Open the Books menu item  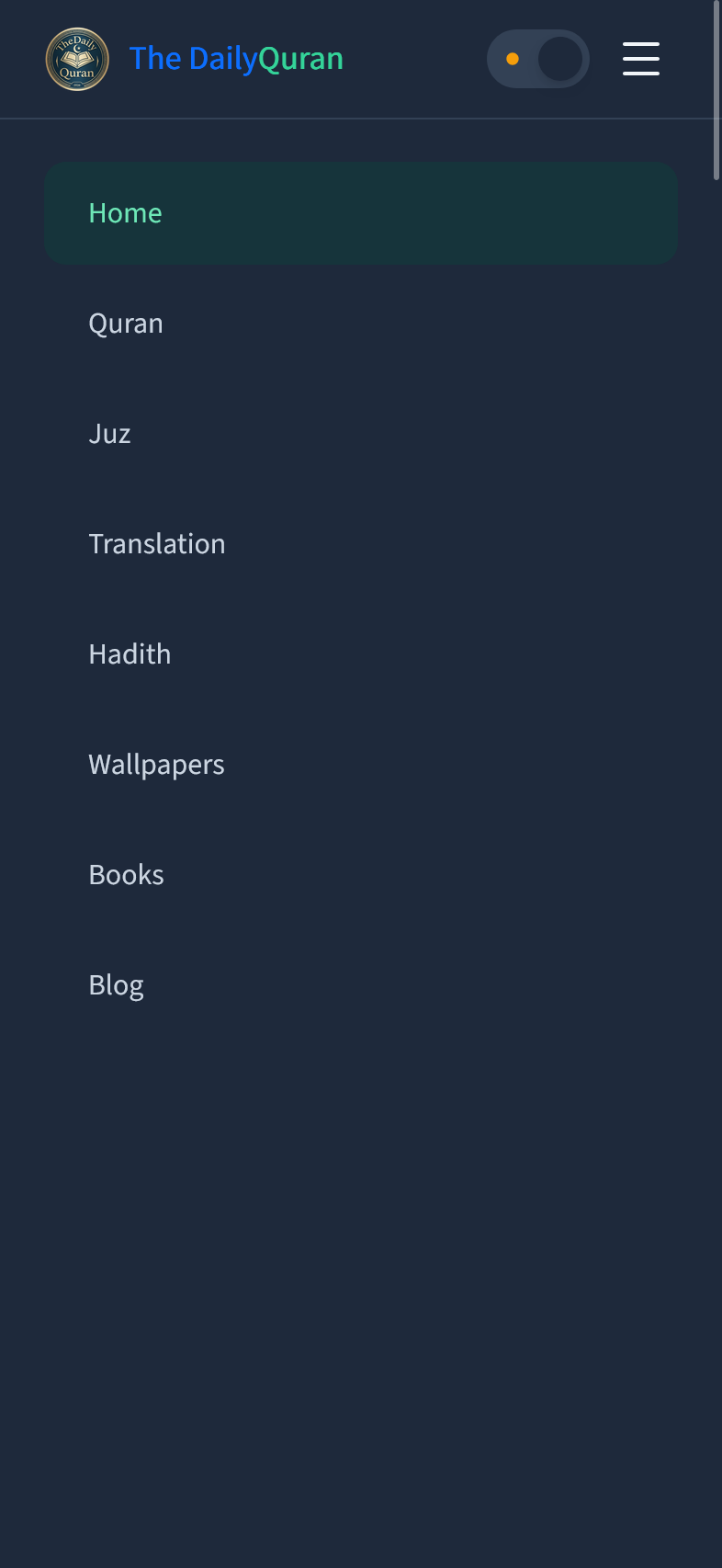tap(361, 875)
